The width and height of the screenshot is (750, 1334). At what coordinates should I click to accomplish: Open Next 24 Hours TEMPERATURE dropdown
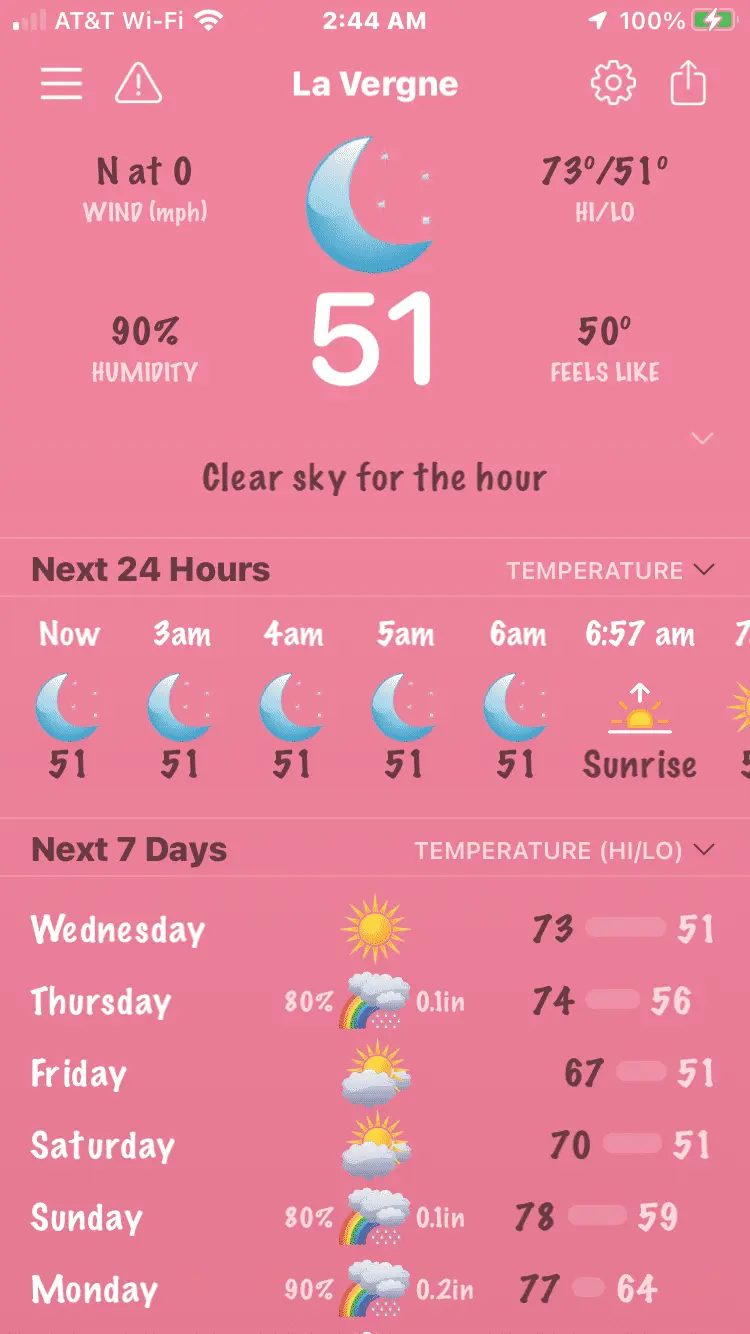click(610, 570)
